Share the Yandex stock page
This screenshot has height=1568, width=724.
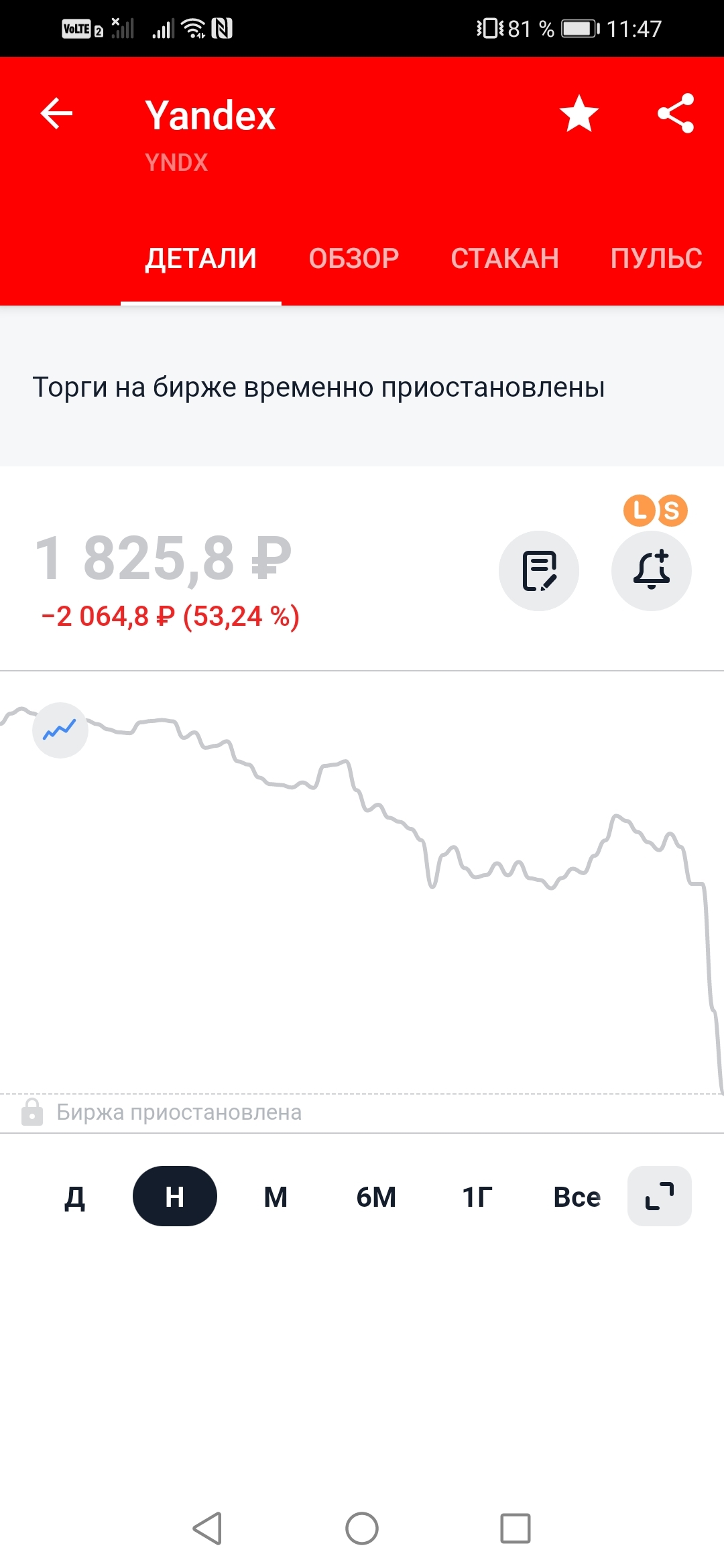tap(676, 113)
